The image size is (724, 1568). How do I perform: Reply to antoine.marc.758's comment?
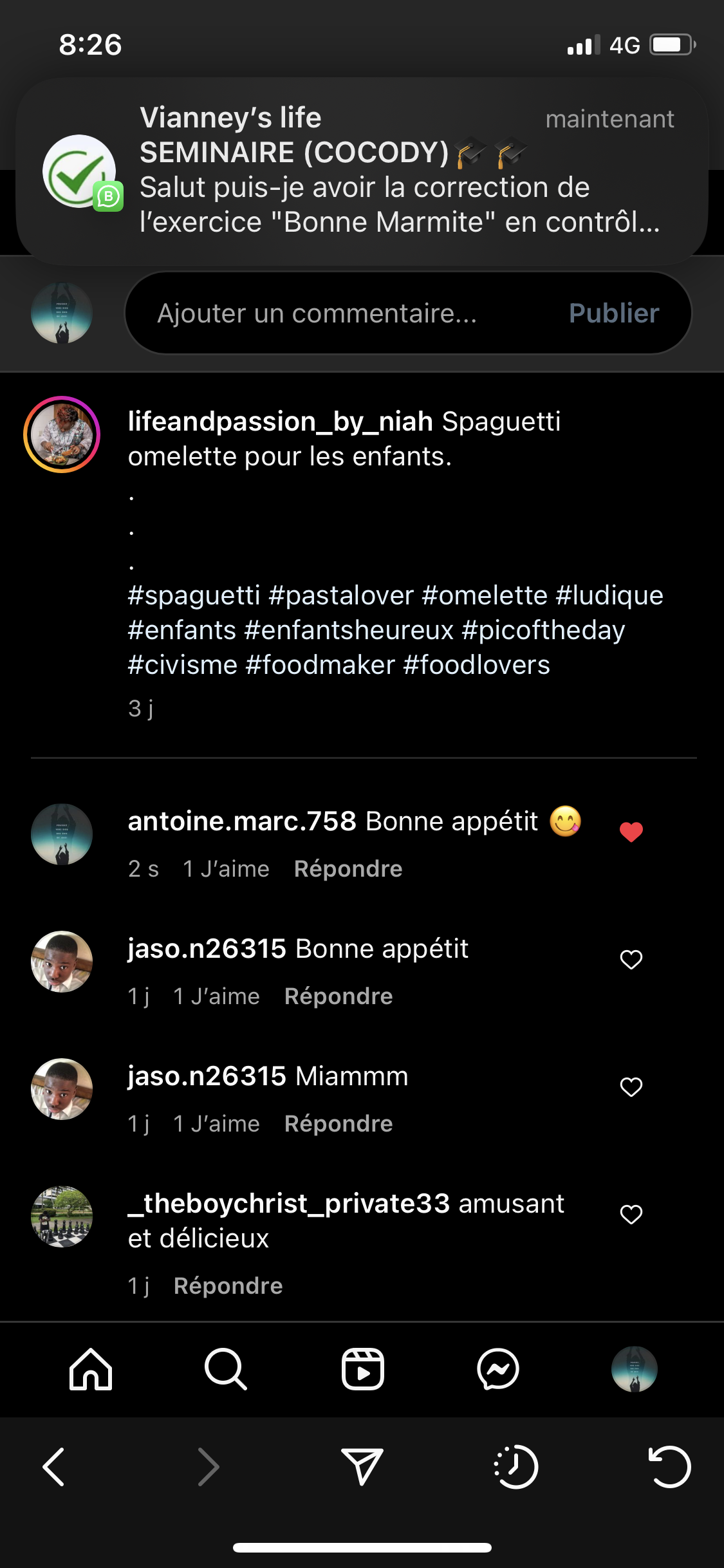(348, 869)
